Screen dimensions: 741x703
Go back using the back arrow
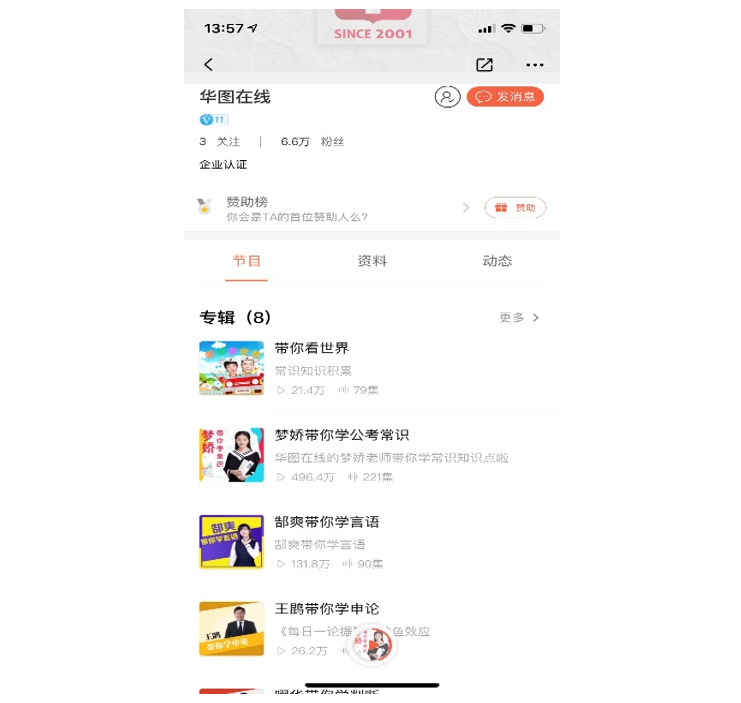tap(208, 65)
